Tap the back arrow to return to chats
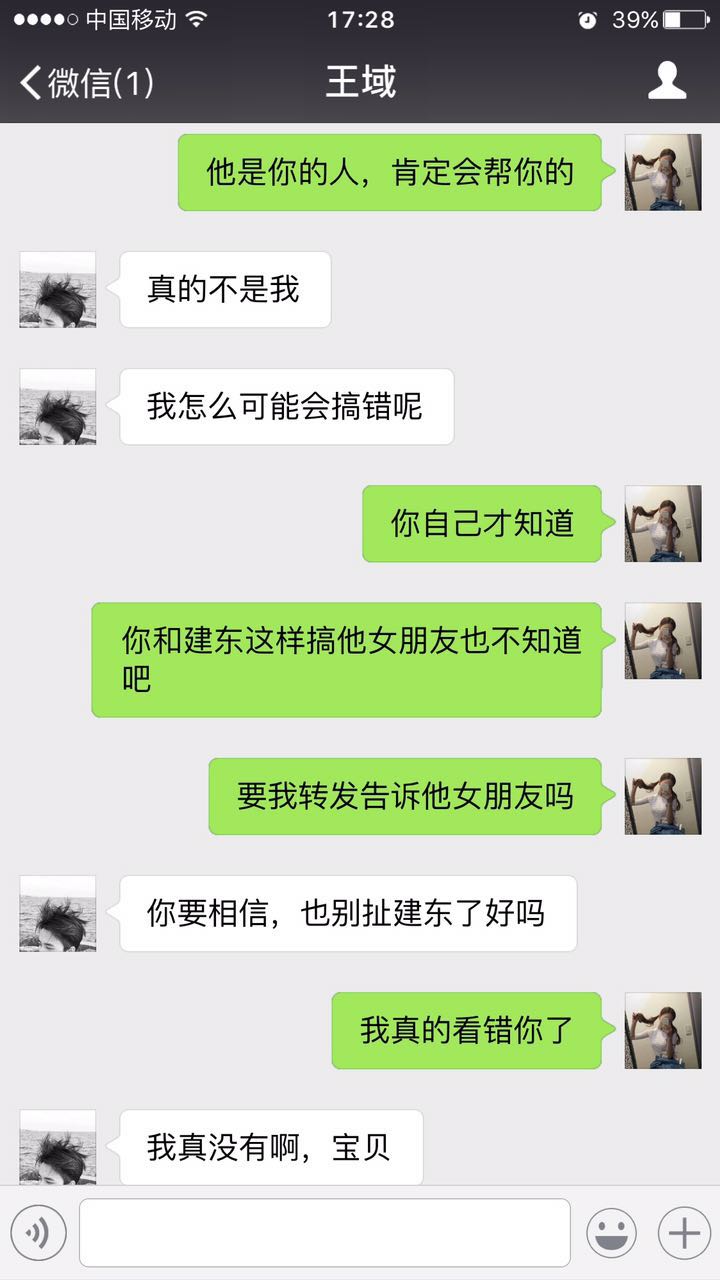Viewport: 720px width, 1280px height. click(x=28, y=82)
